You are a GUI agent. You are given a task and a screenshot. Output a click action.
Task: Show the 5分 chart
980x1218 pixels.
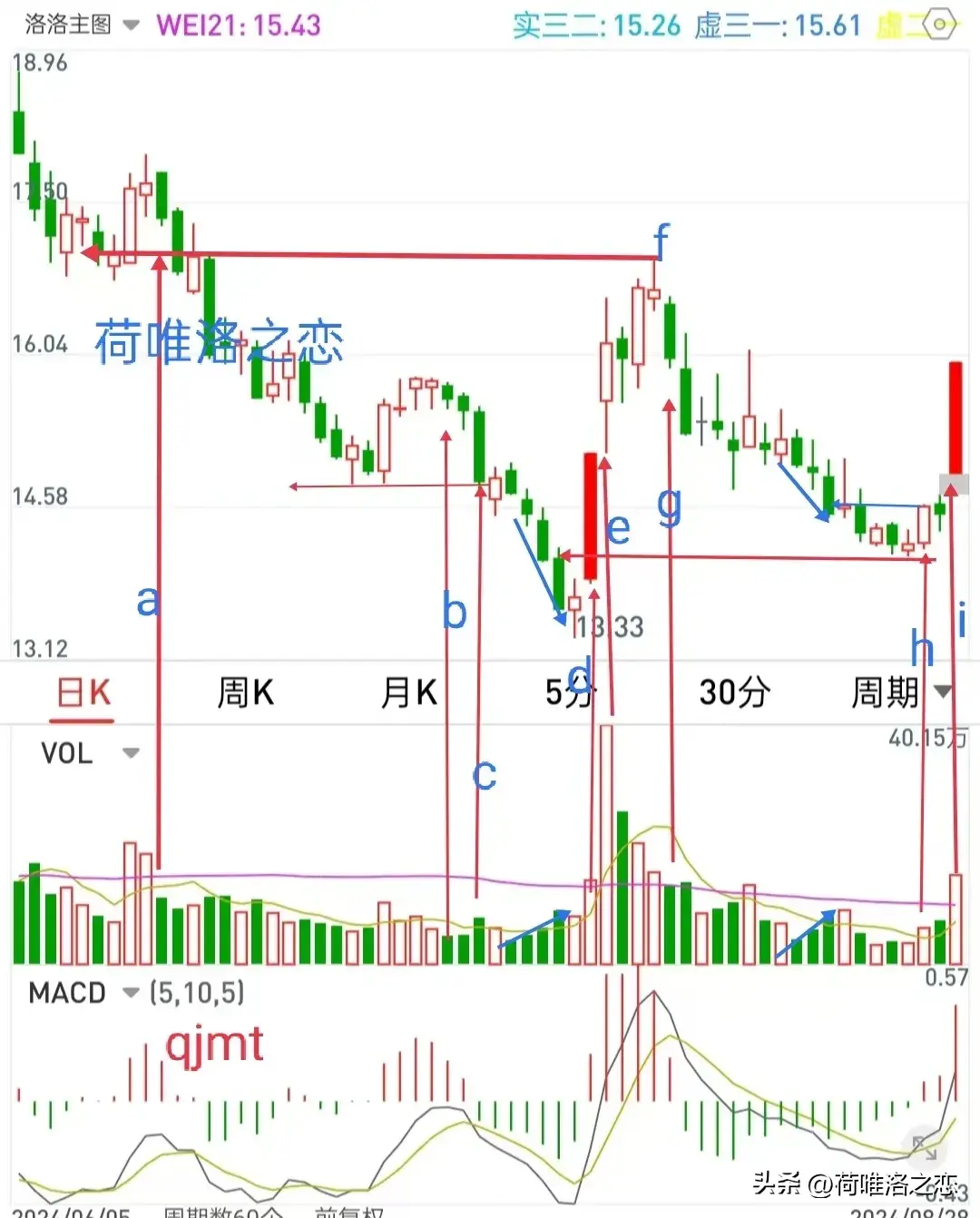point(569,693)
